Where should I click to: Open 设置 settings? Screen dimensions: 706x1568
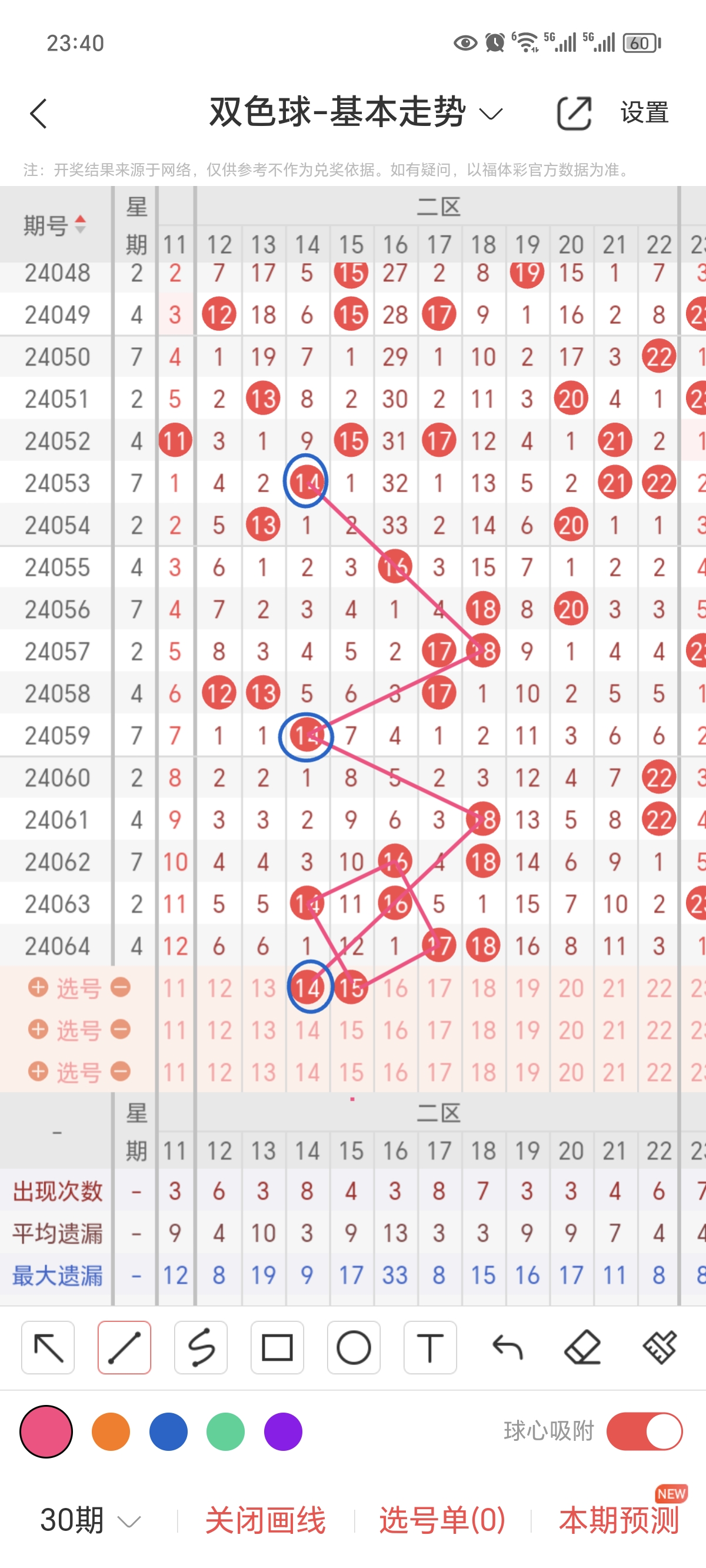pos(645,113)
